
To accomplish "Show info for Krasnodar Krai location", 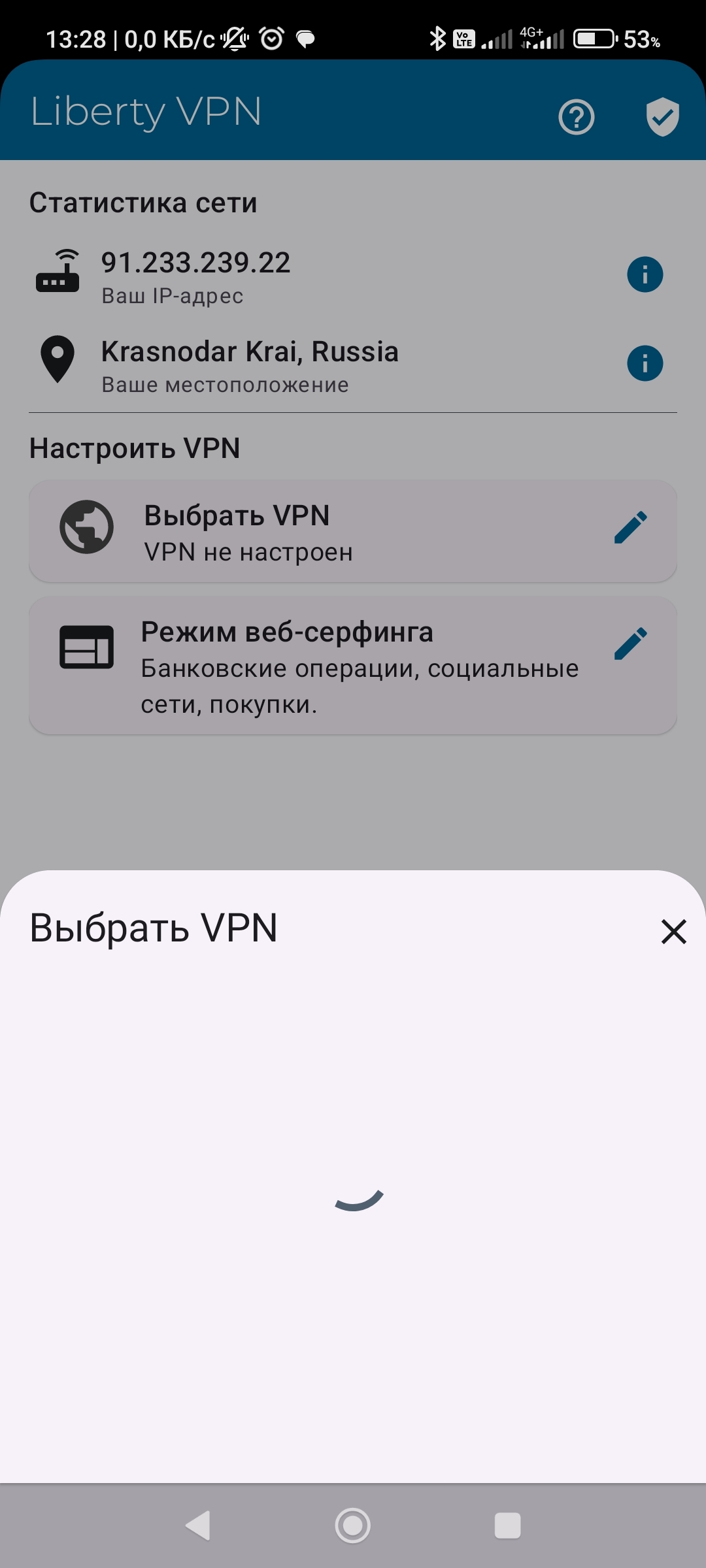I will 645,363.
